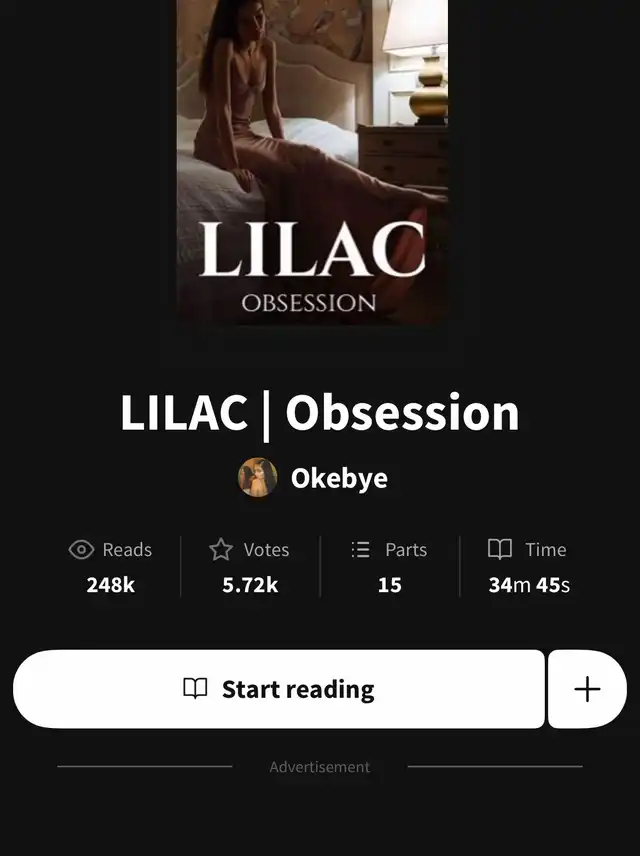640x856 pixels.
Task: Start reading LILAC | Obsession
Action: pyautogui.click(x=279, y=689)
